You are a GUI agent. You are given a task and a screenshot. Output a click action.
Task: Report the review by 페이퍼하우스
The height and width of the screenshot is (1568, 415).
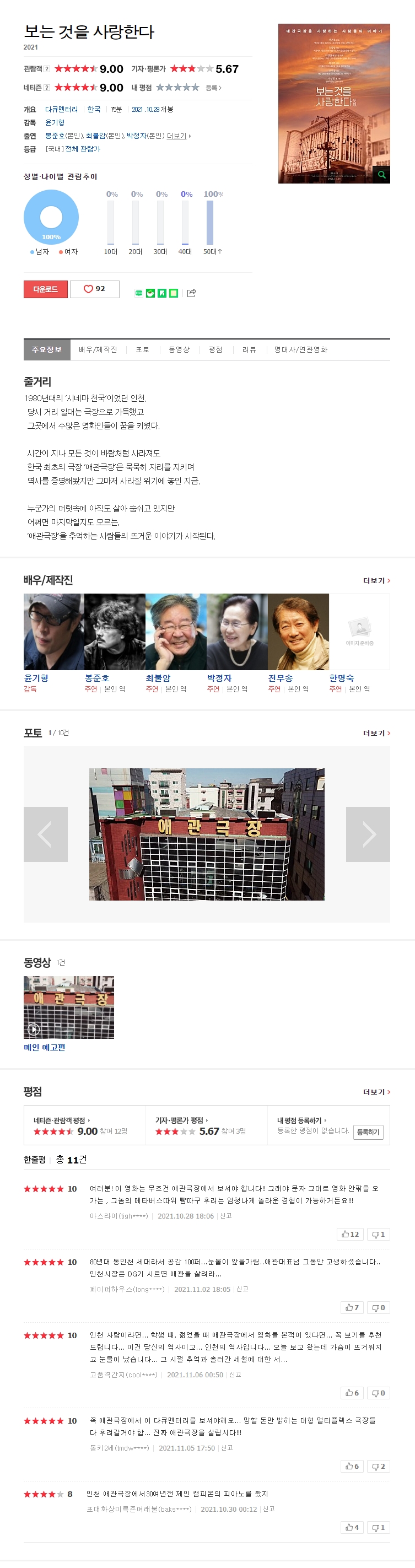(242, 1289)
